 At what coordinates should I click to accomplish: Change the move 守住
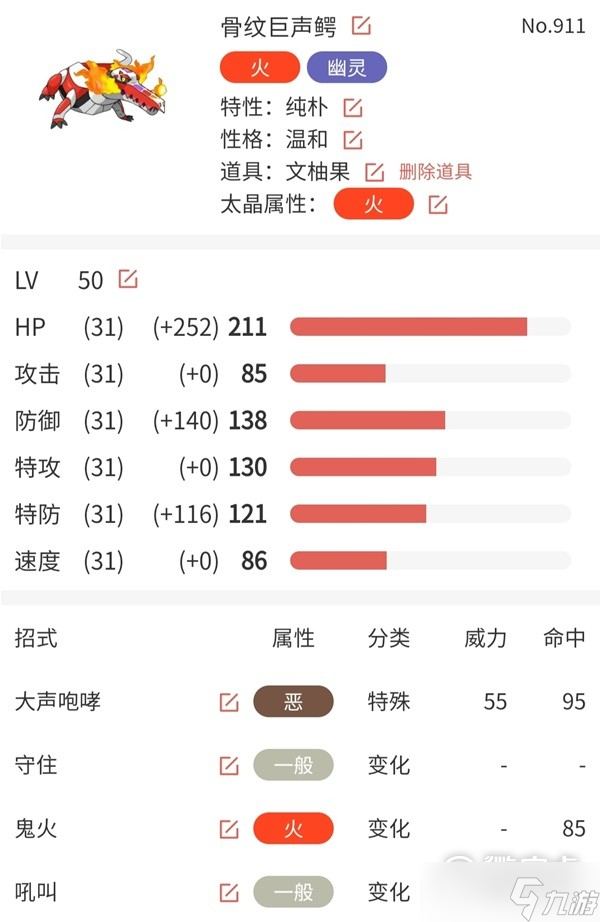pos(229,766)
